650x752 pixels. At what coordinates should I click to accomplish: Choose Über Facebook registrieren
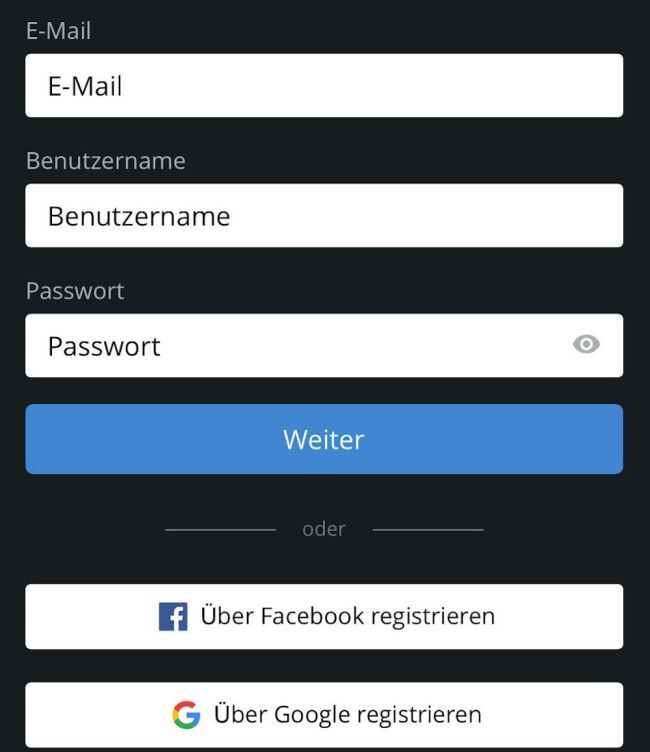[323, 616]
